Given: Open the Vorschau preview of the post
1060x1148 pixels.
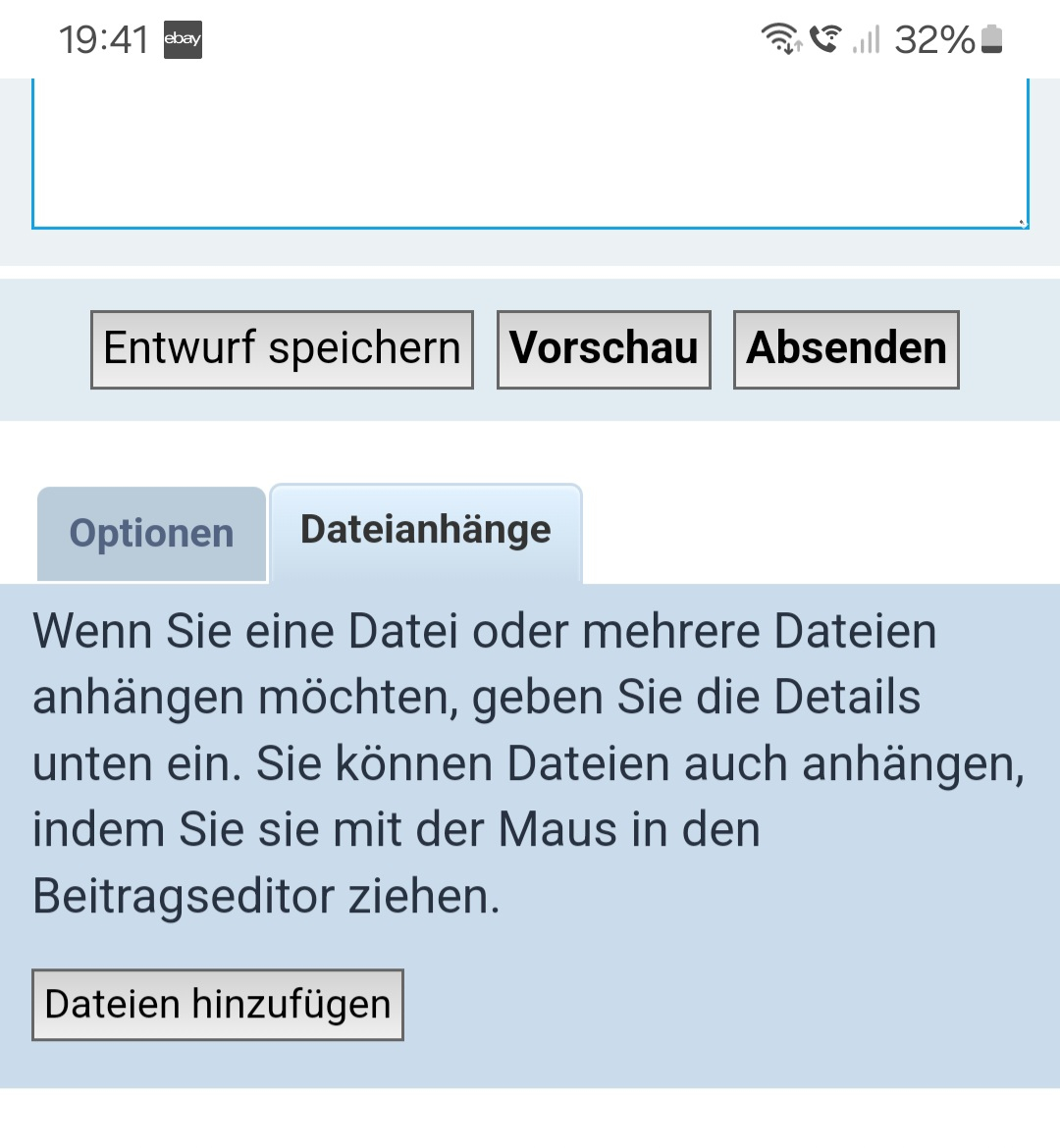Looking at the screenshot, I should click(604, 349).
